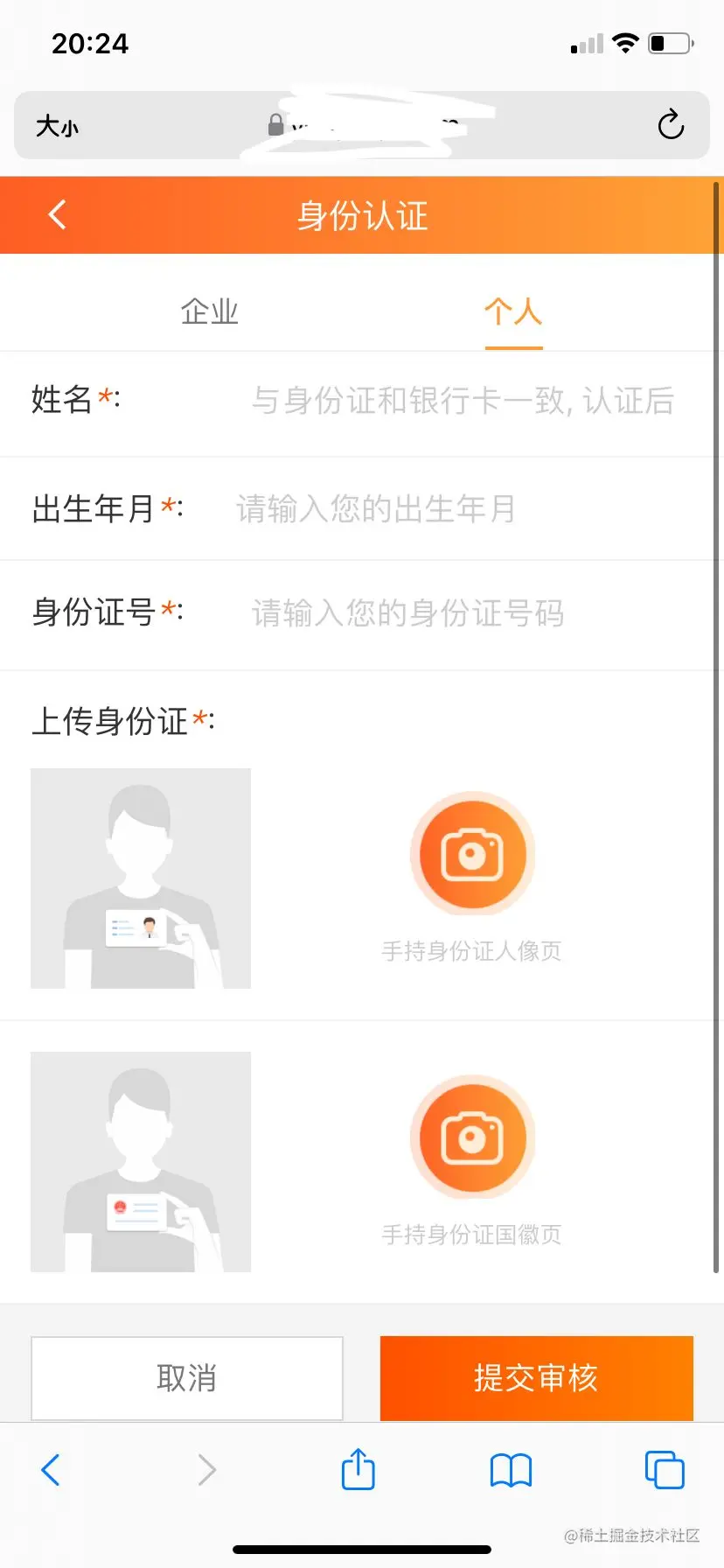Screen dimensions: 724x1568
Task: Open the Safari tab switcher icon
Action: pyautogui.click(x=664, y=1470)
